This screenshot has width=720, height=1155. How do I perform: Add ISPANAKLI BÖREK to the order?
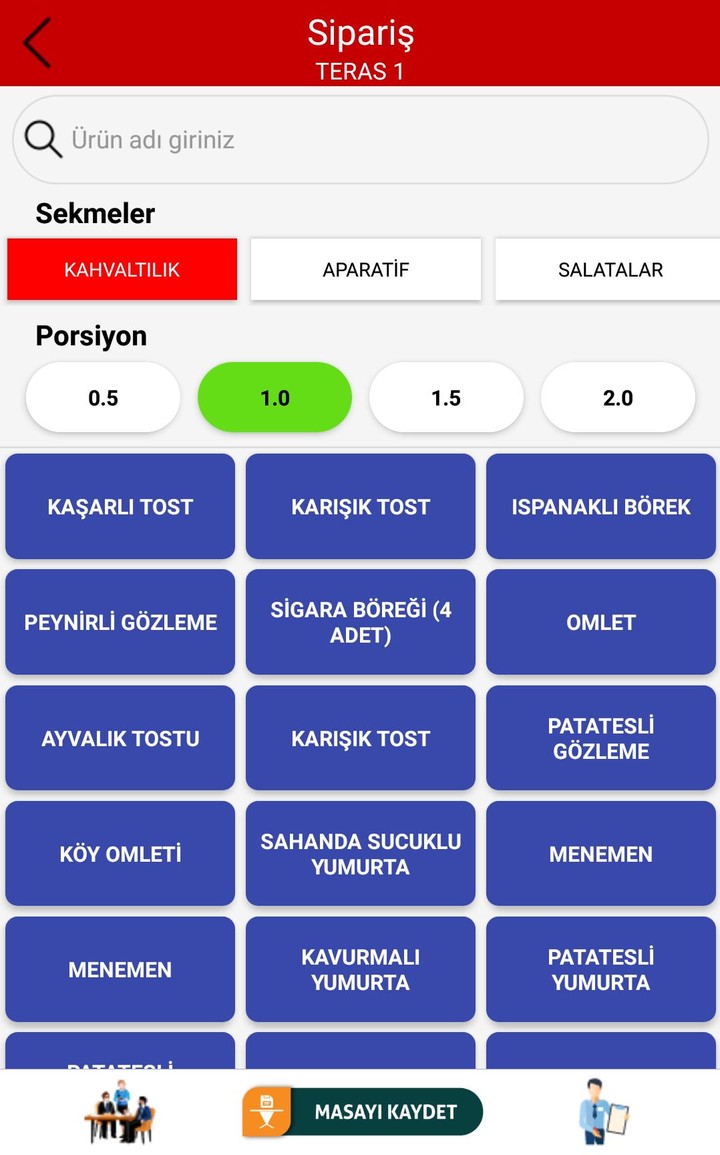click(x=601, y=506)
